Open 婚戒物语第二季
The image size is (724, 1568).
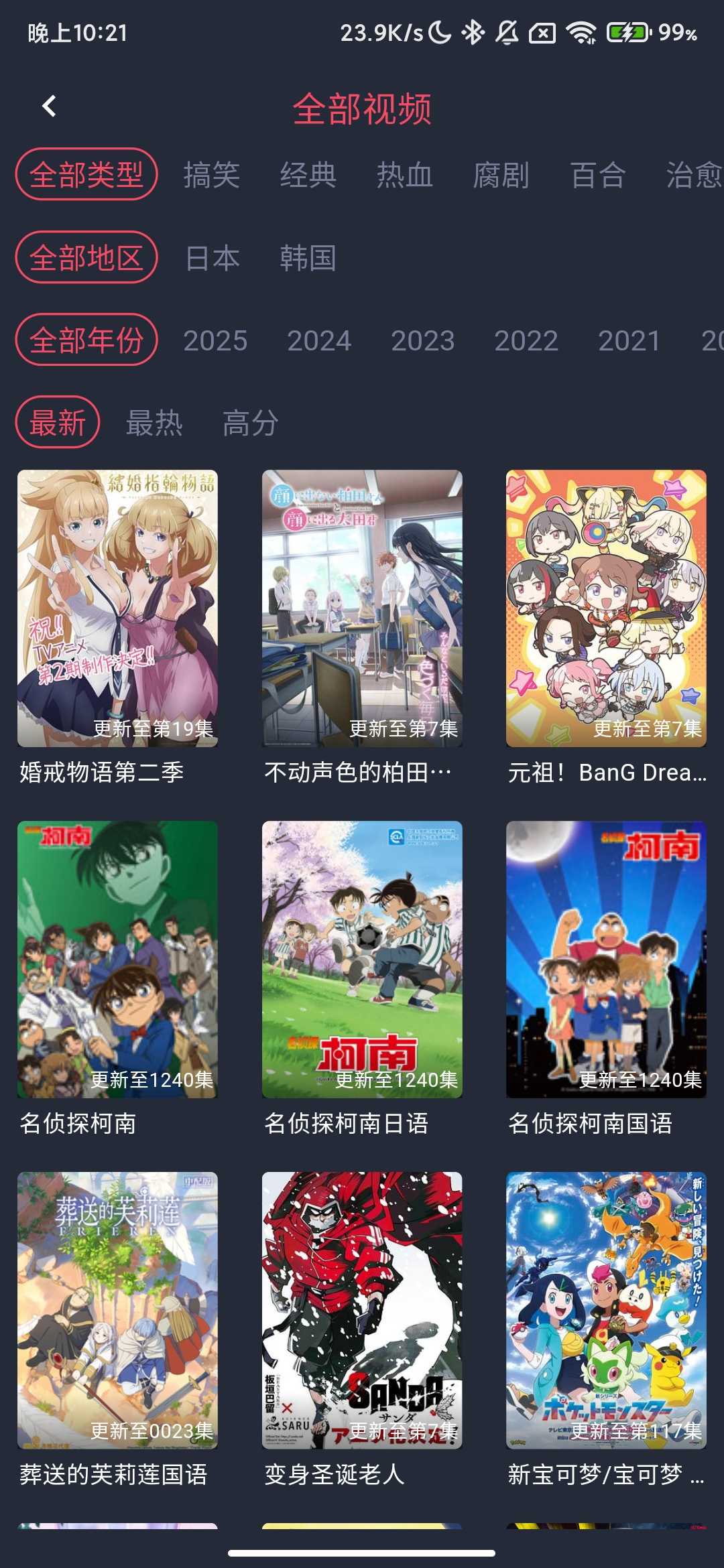click(x=117, y=608)
